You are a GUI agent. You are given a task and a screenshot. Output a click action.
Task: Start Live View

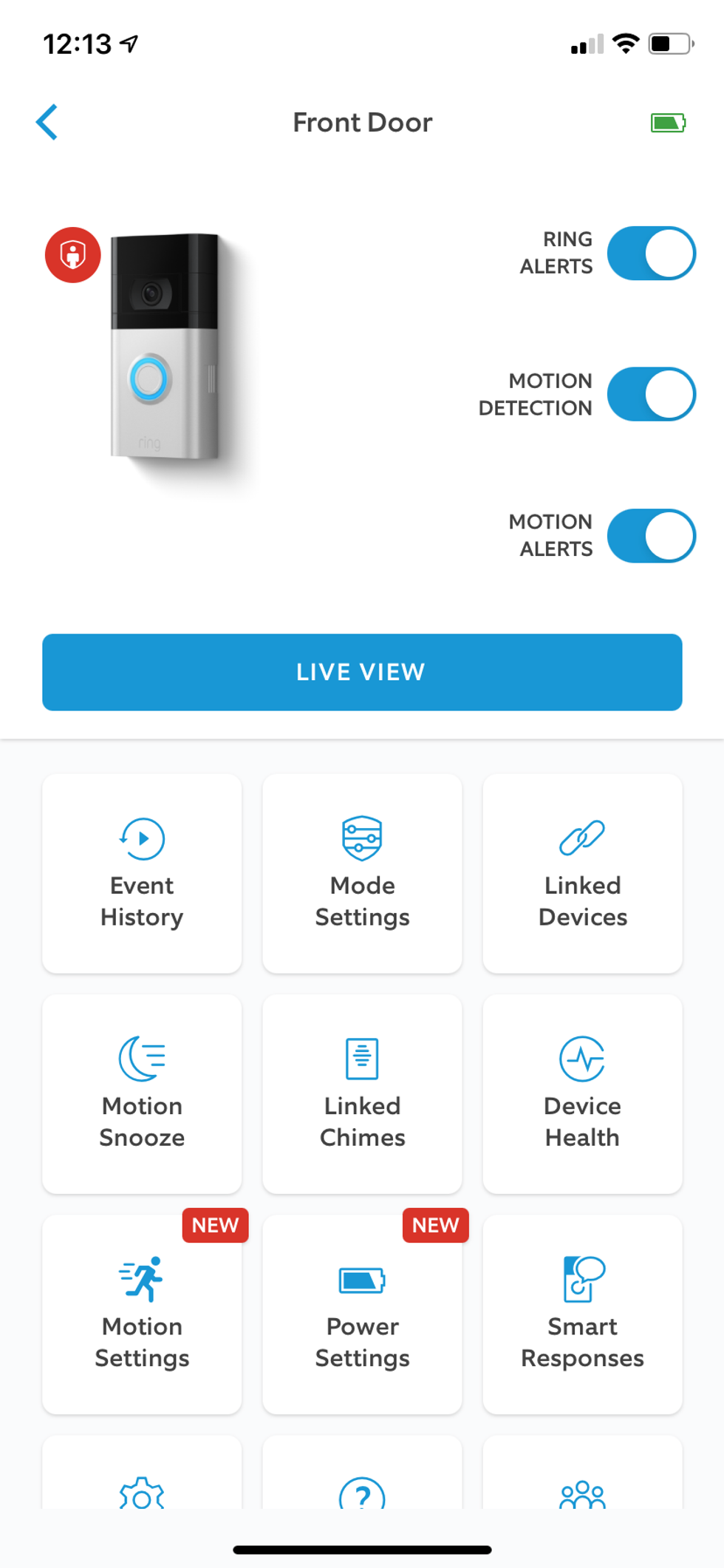[x=361, y=671]
